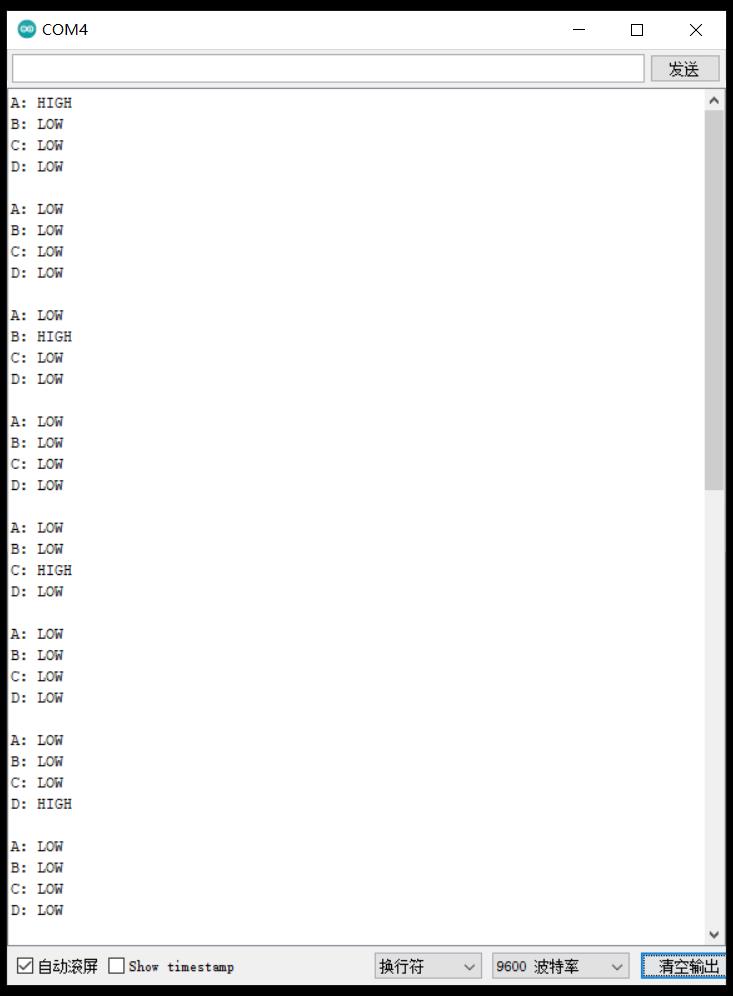Close the COM4 window
Screen dimensions: 733x996
click(x=695, y=30)
